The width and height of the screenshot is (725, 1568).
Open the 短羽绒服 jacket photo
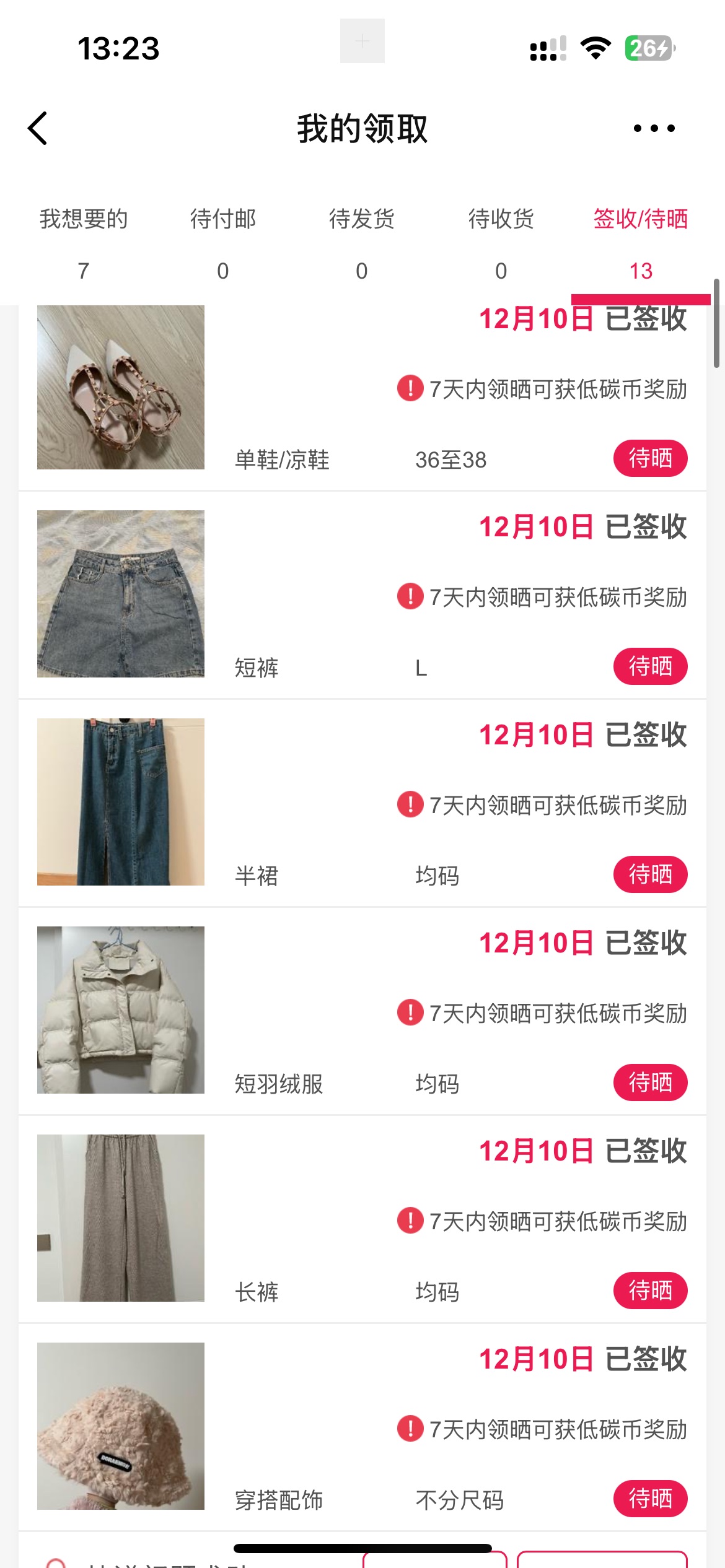coord(121,1010)
